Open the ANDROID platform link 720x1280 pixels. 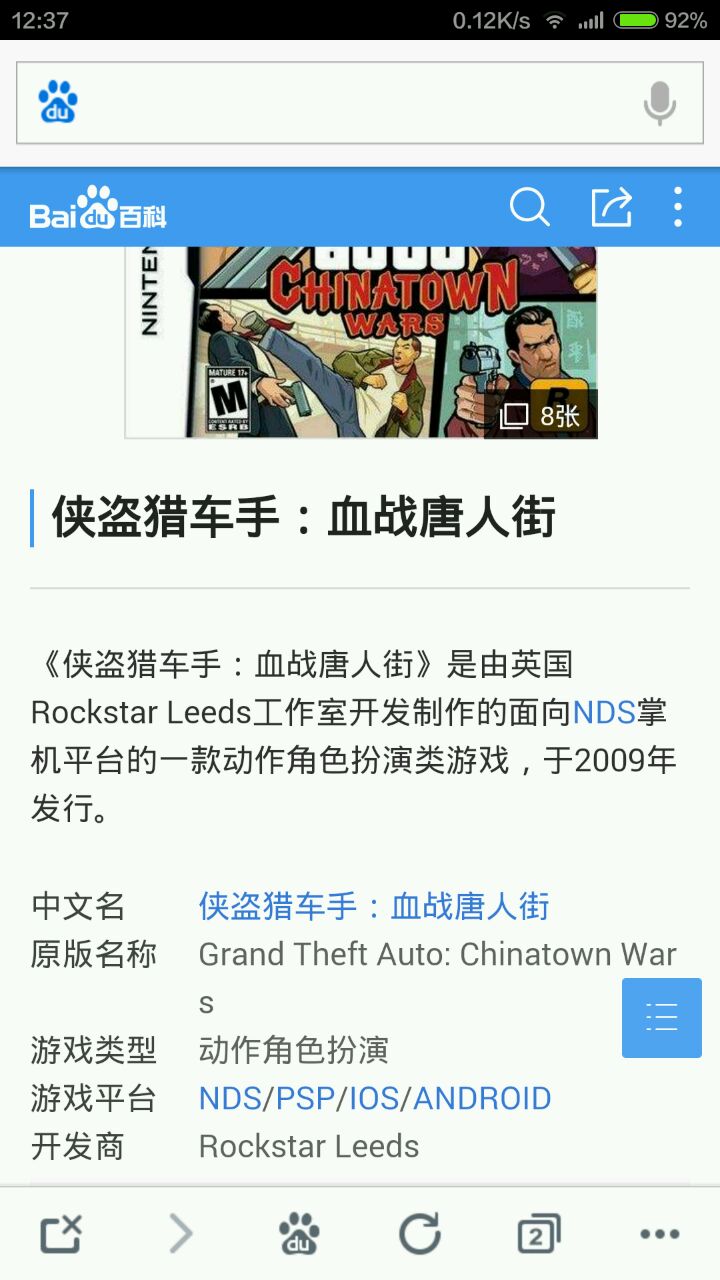pyautogui.click(x=482, y=1098)
